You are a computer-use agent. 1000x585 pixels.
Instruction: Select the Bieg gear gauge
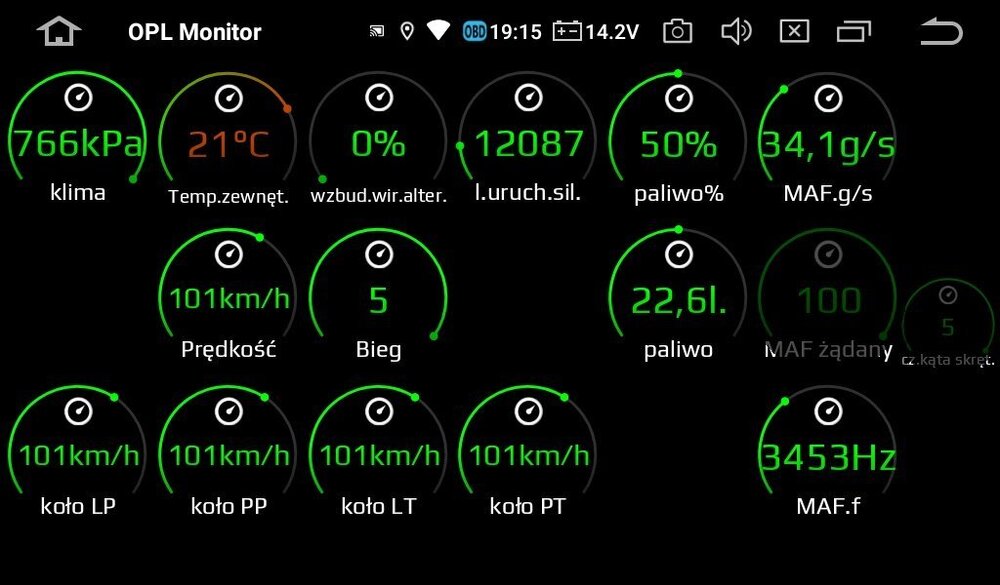click(378, 298)
